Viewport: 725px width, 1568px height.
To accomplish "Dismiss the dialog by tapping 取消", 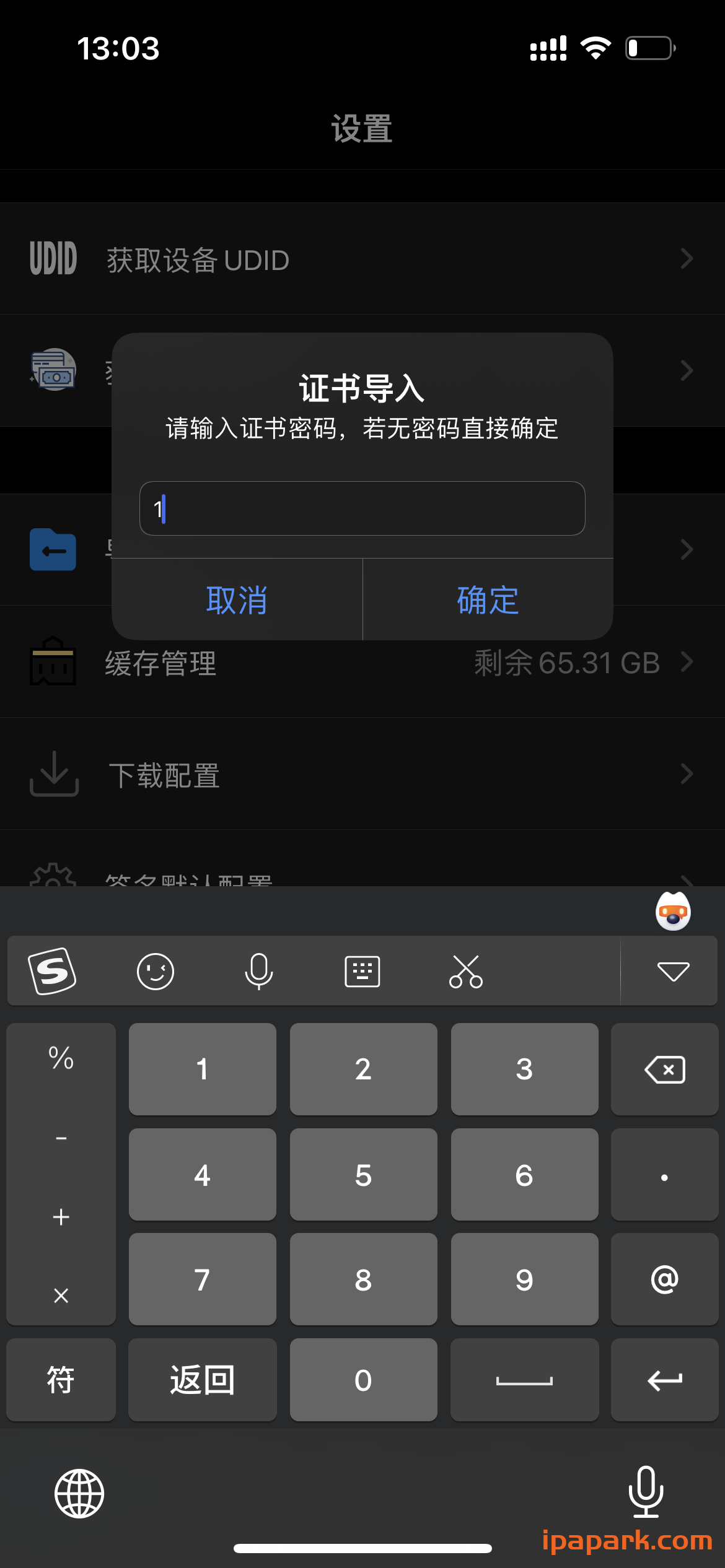I will [x=237, y=599].
